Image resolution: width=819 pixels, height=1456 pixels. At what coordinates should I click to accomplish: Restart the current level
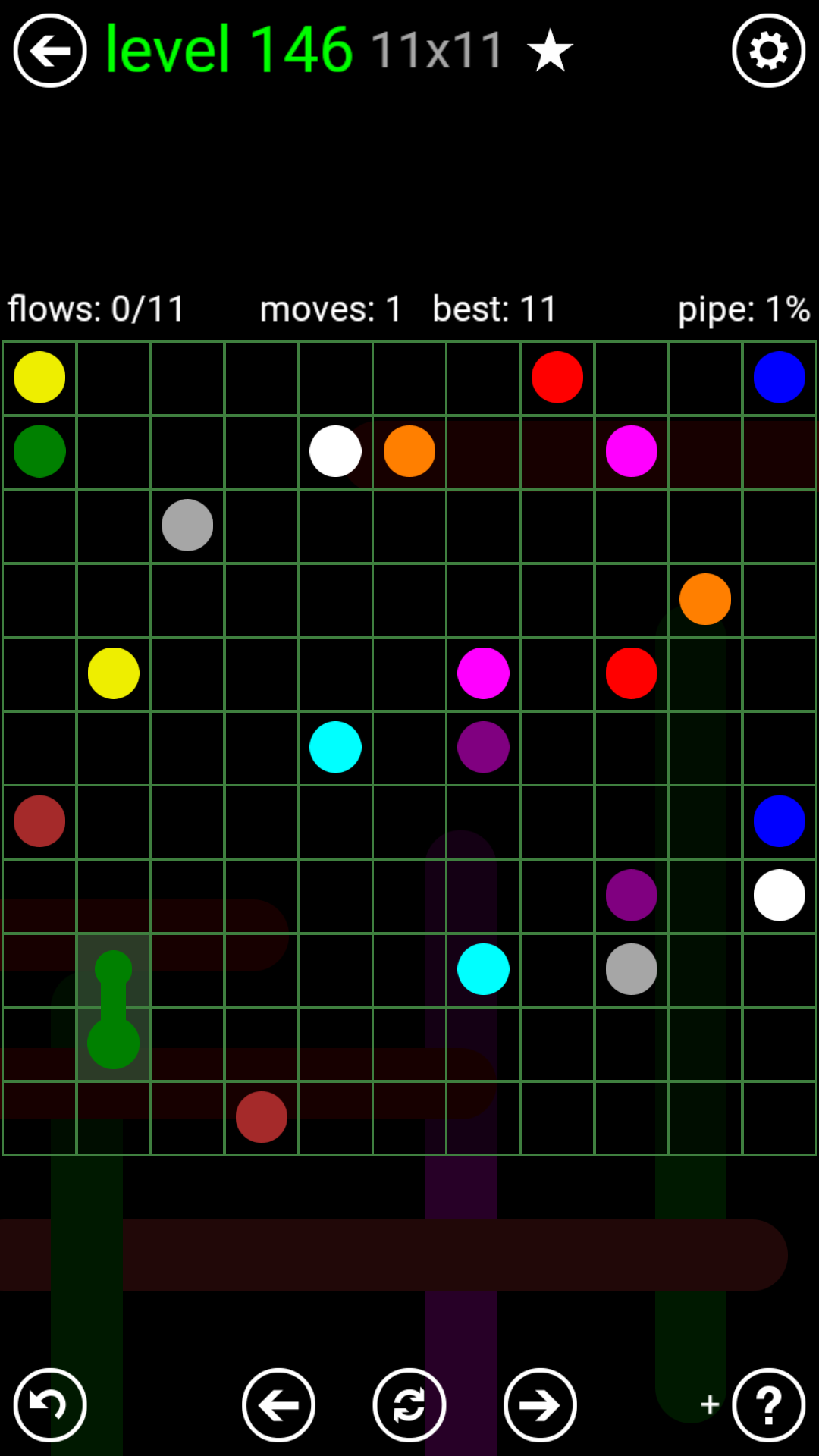409,1405
